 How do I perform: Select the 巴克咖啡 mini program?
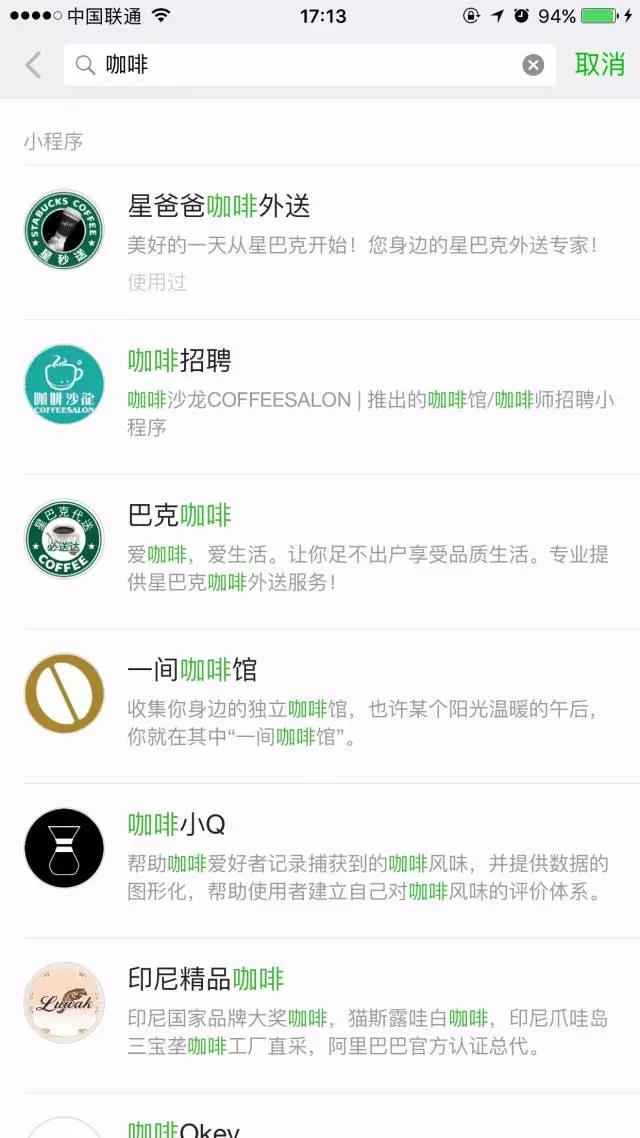point(320,552)
